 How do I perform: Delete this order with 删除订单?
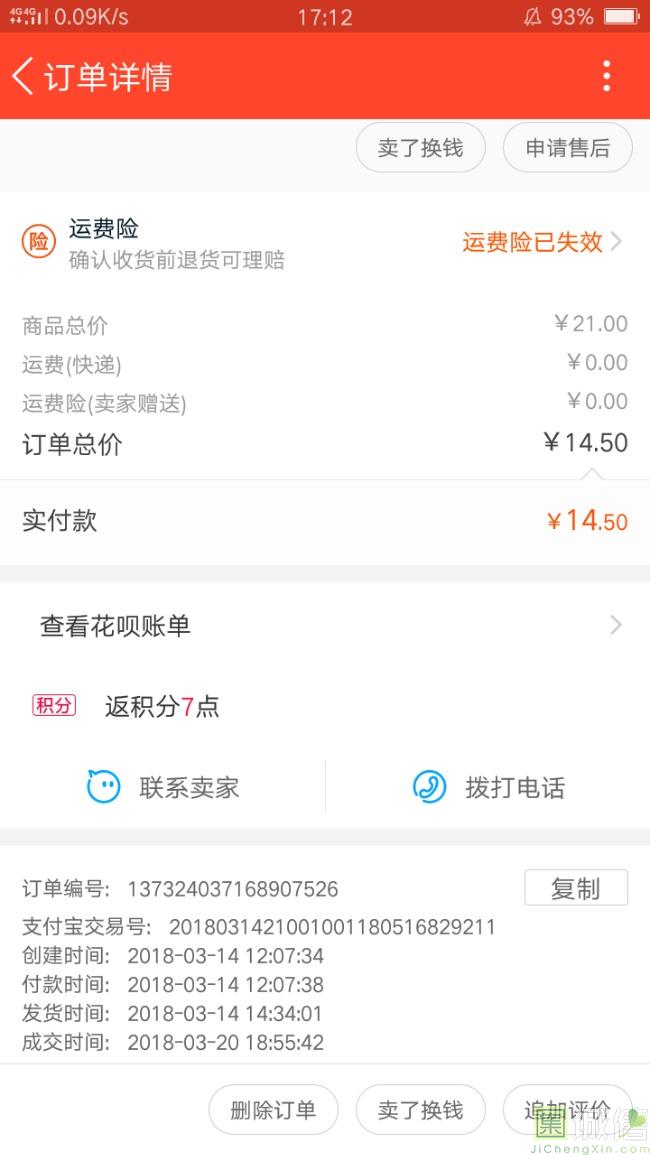click(273, 1110)
